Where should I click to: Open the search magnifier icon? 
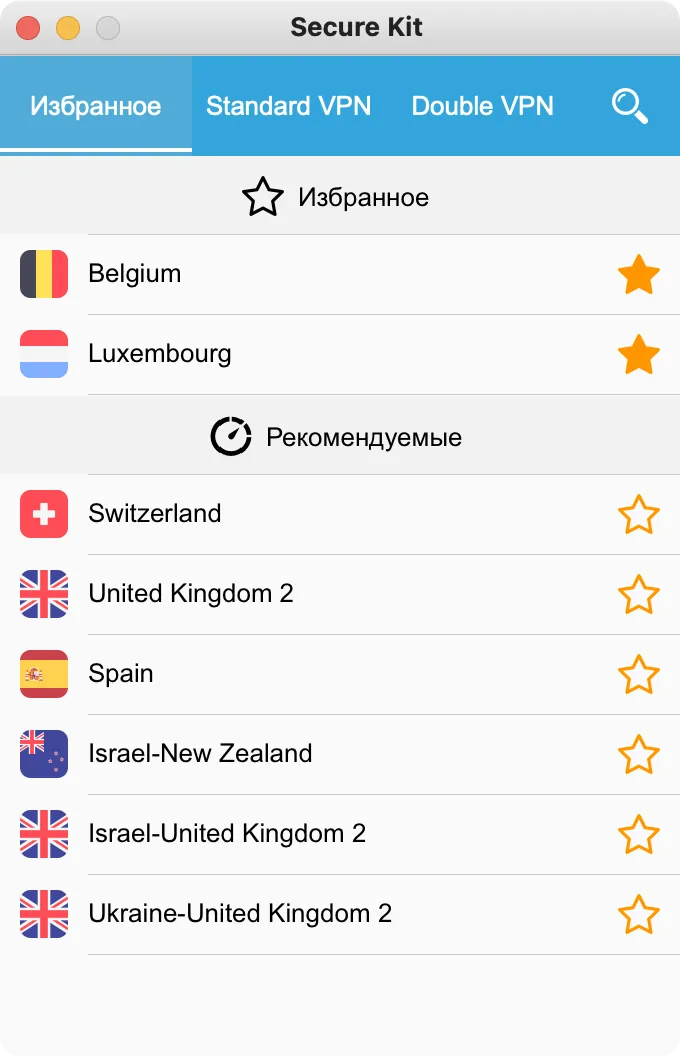click(x=630, y=106)
